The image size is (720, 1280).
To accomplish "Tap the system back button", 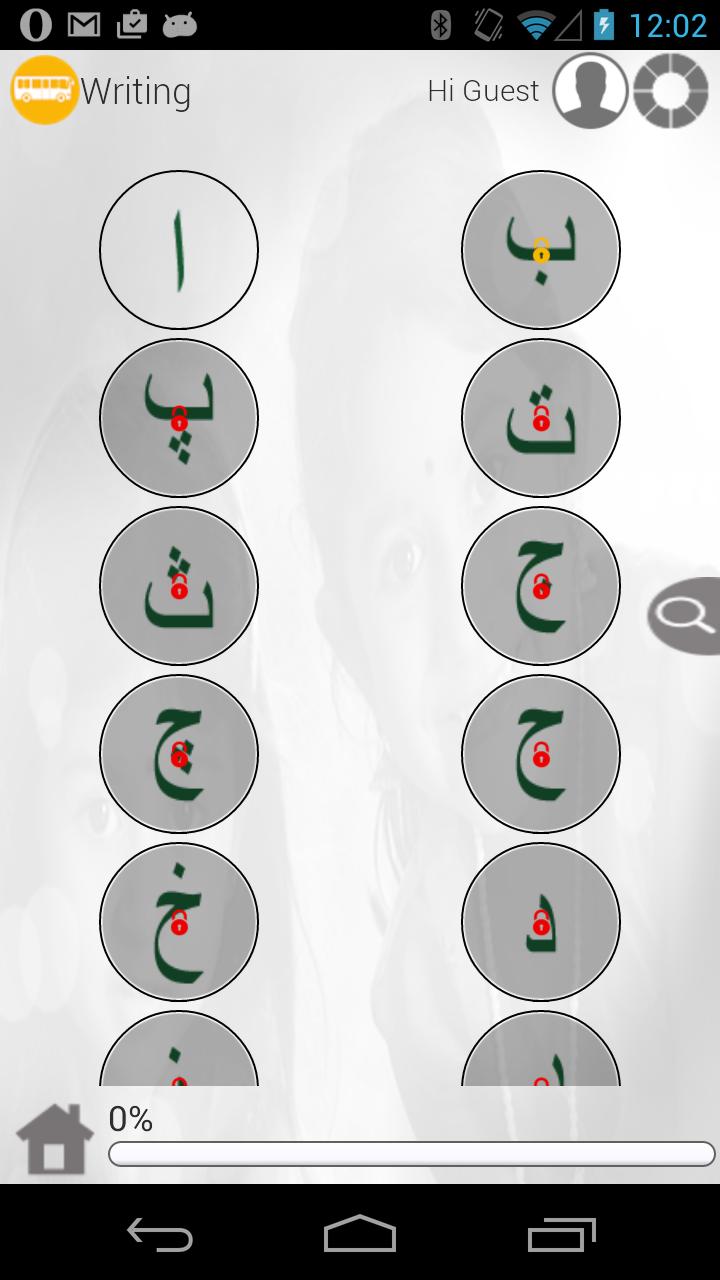I will click(160, 1234).
